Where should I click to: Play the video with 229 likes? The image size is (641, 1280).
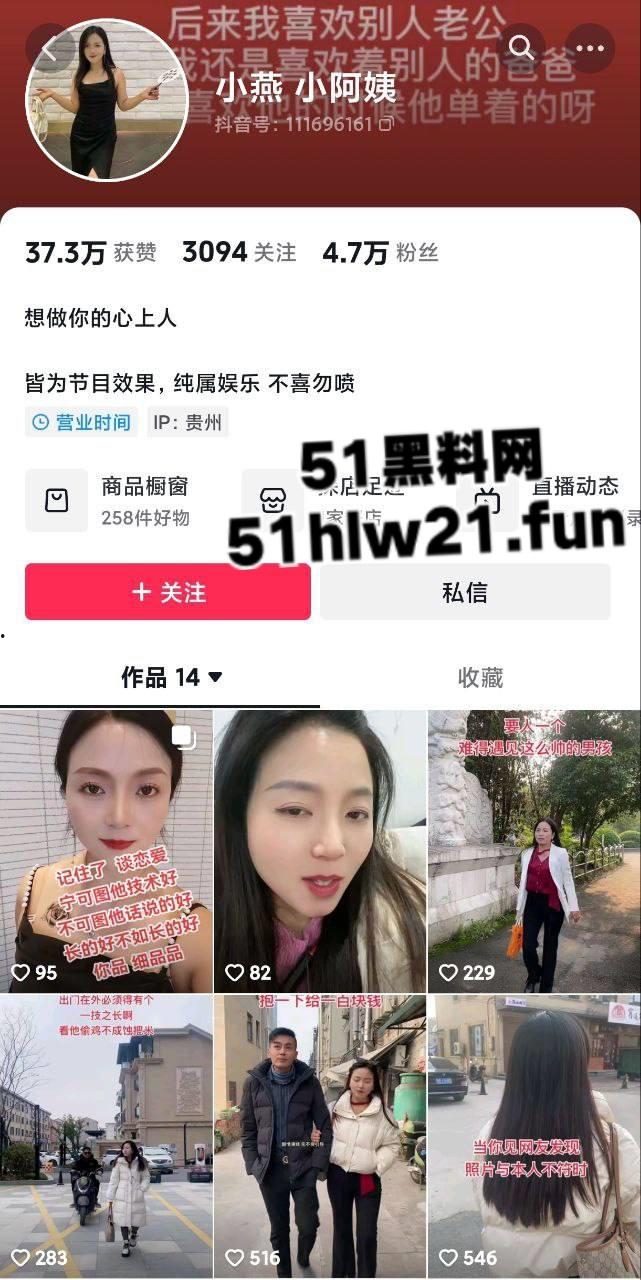coord(534,850)
